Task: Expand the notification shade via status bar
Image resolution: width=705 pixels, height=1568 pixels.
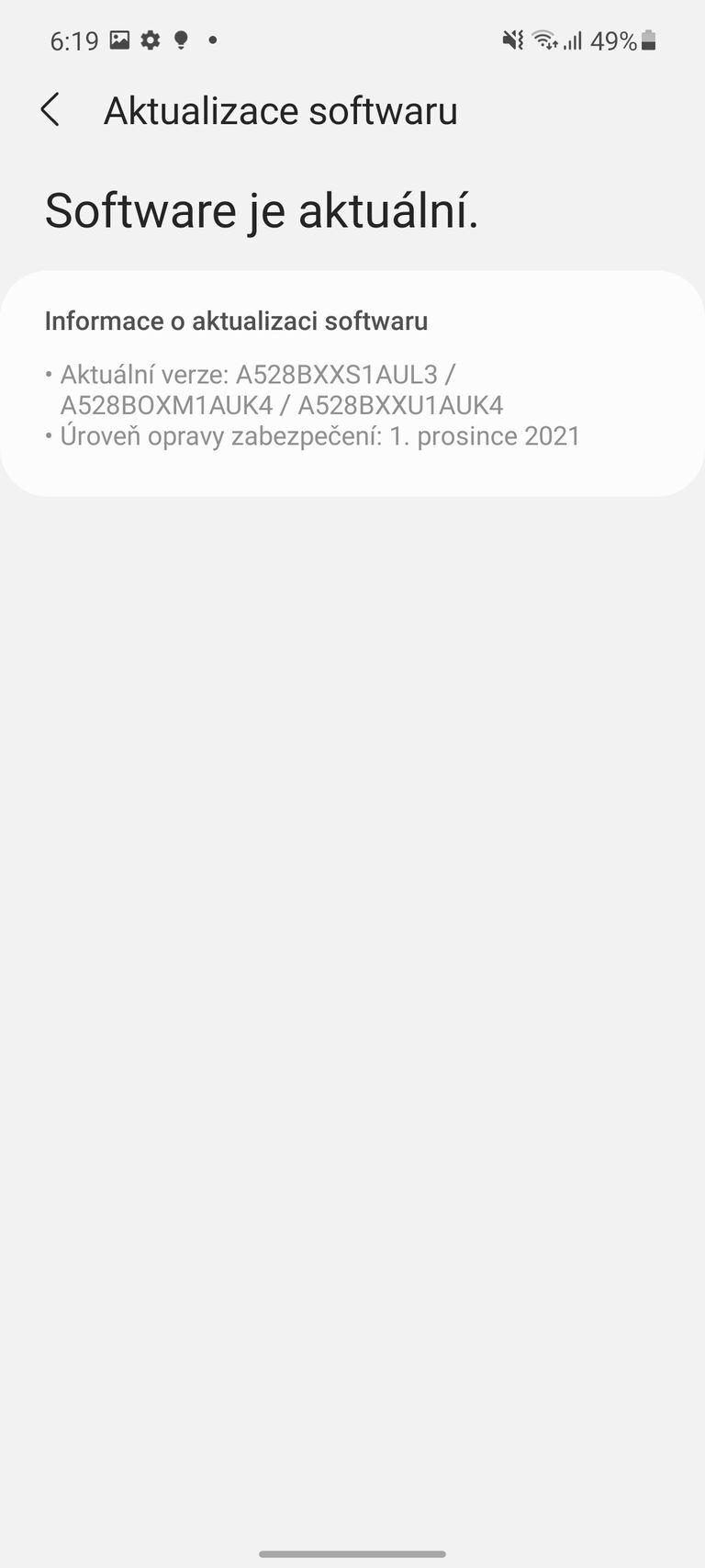Action: click(x=352, y=40)
